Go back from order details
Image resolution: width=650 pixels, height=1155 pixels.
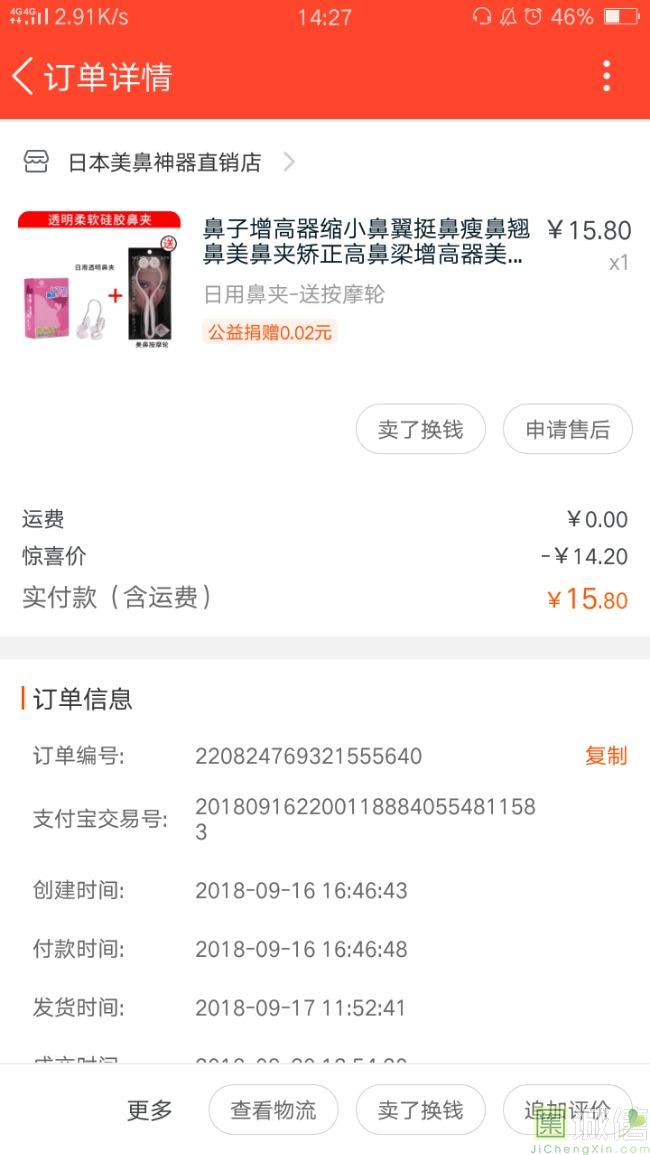24,76
